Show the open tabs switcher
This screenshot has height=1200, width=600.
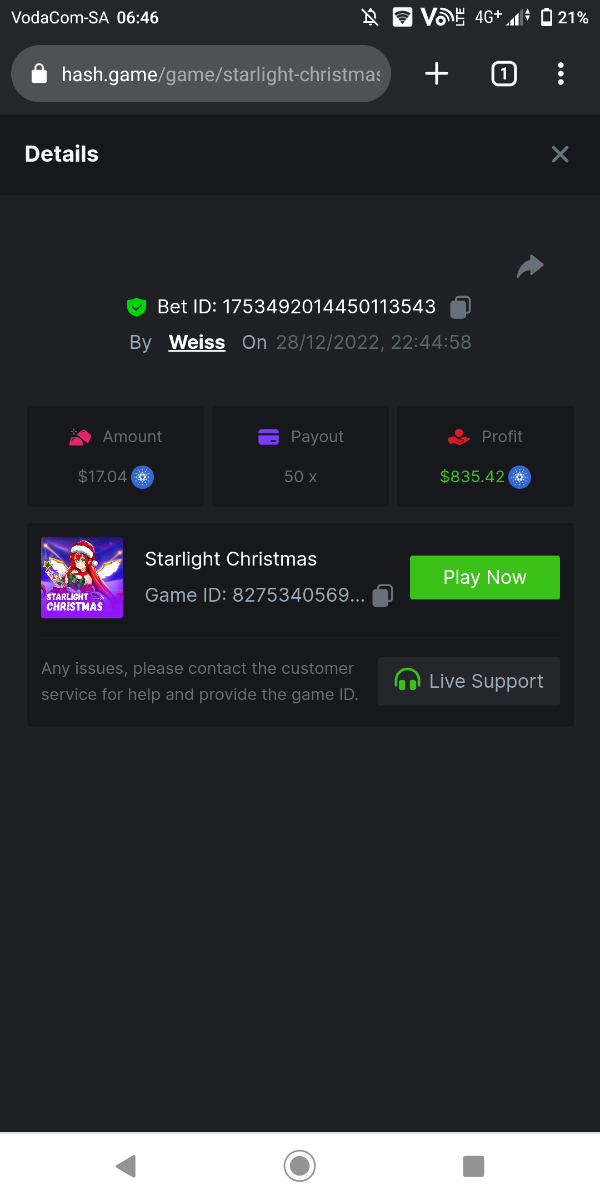coord(504,74)
